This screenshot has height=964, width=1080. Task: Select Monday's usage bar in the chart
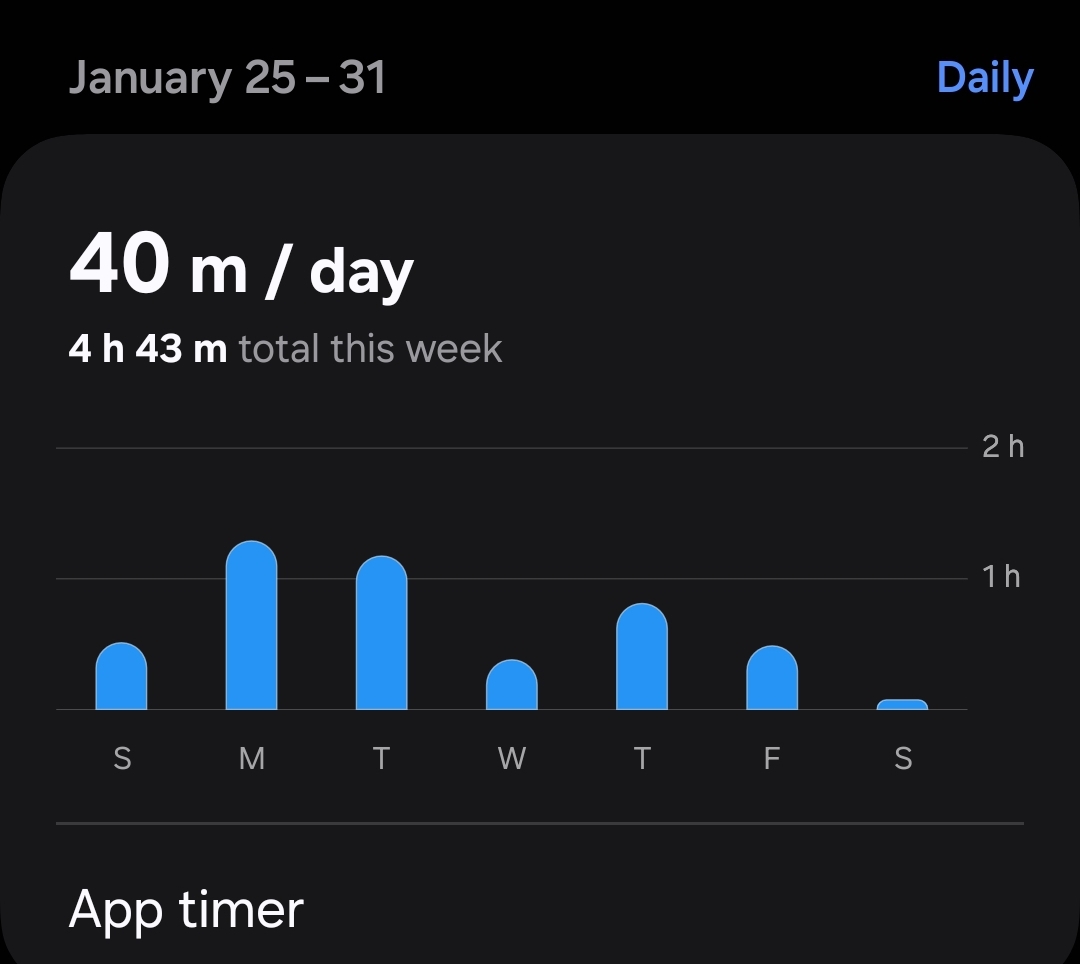click(x=251, y=626)
